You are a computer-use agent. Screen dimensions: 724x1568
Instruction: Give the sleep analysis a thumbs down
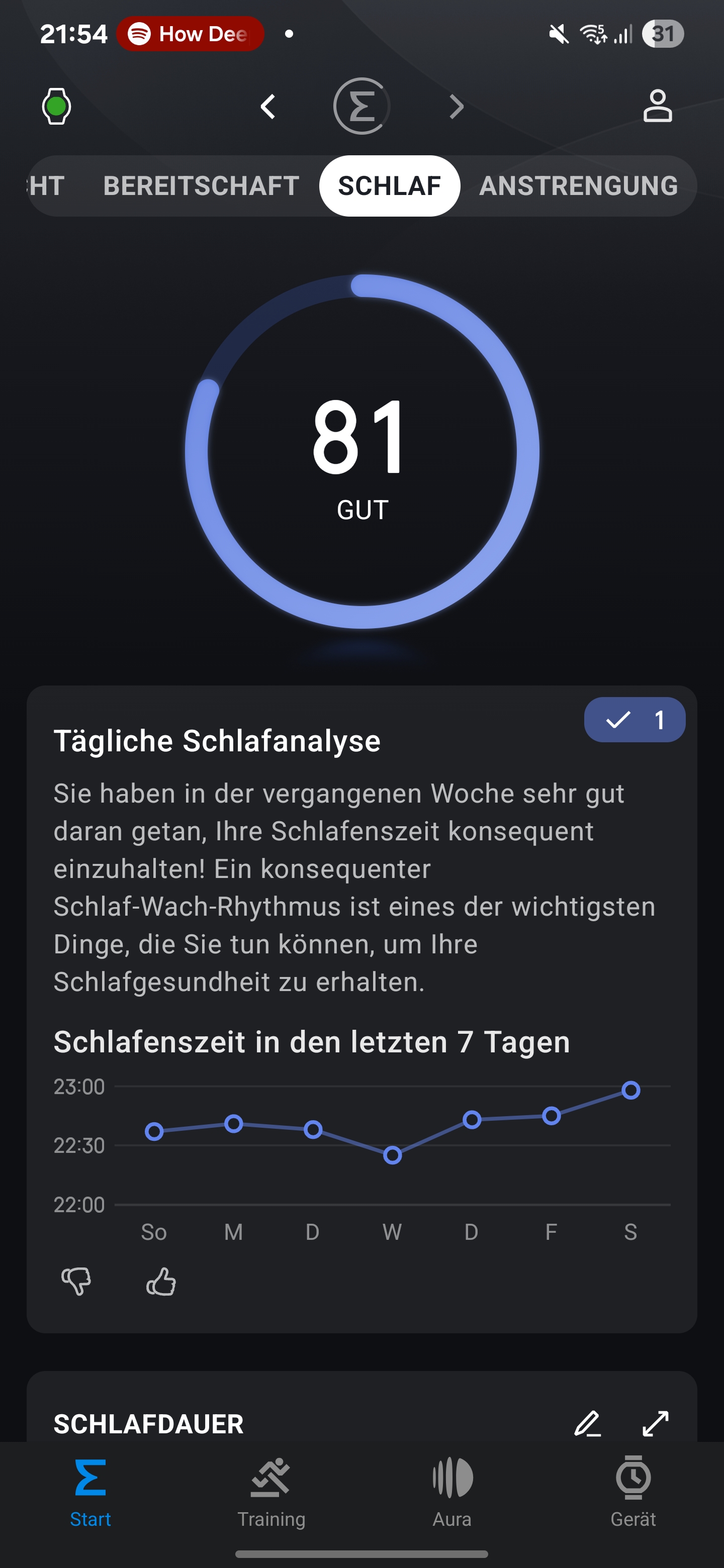tap(76, 1282)
